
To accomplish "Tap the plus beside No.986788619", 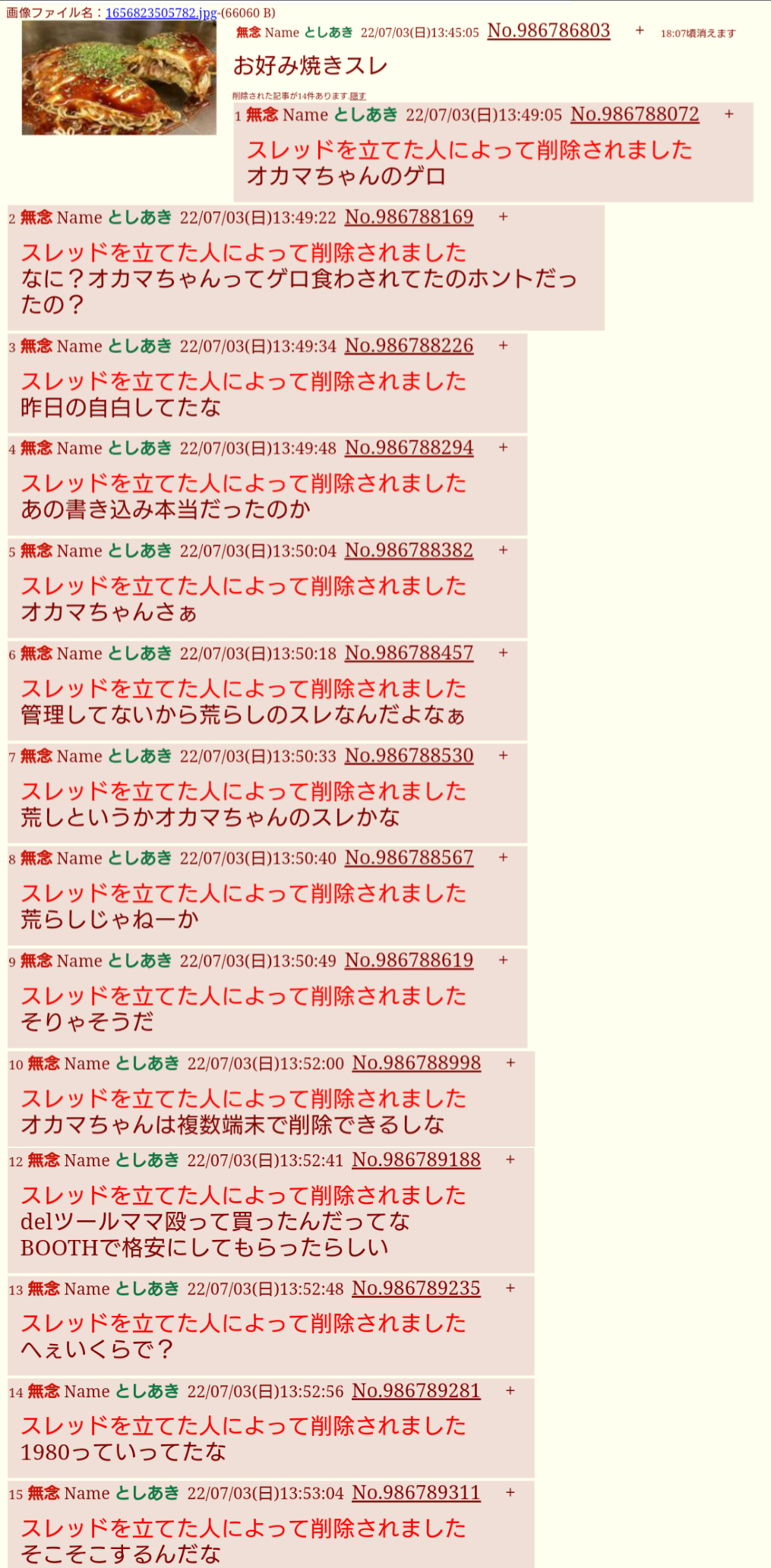I will tap(503, 961).
